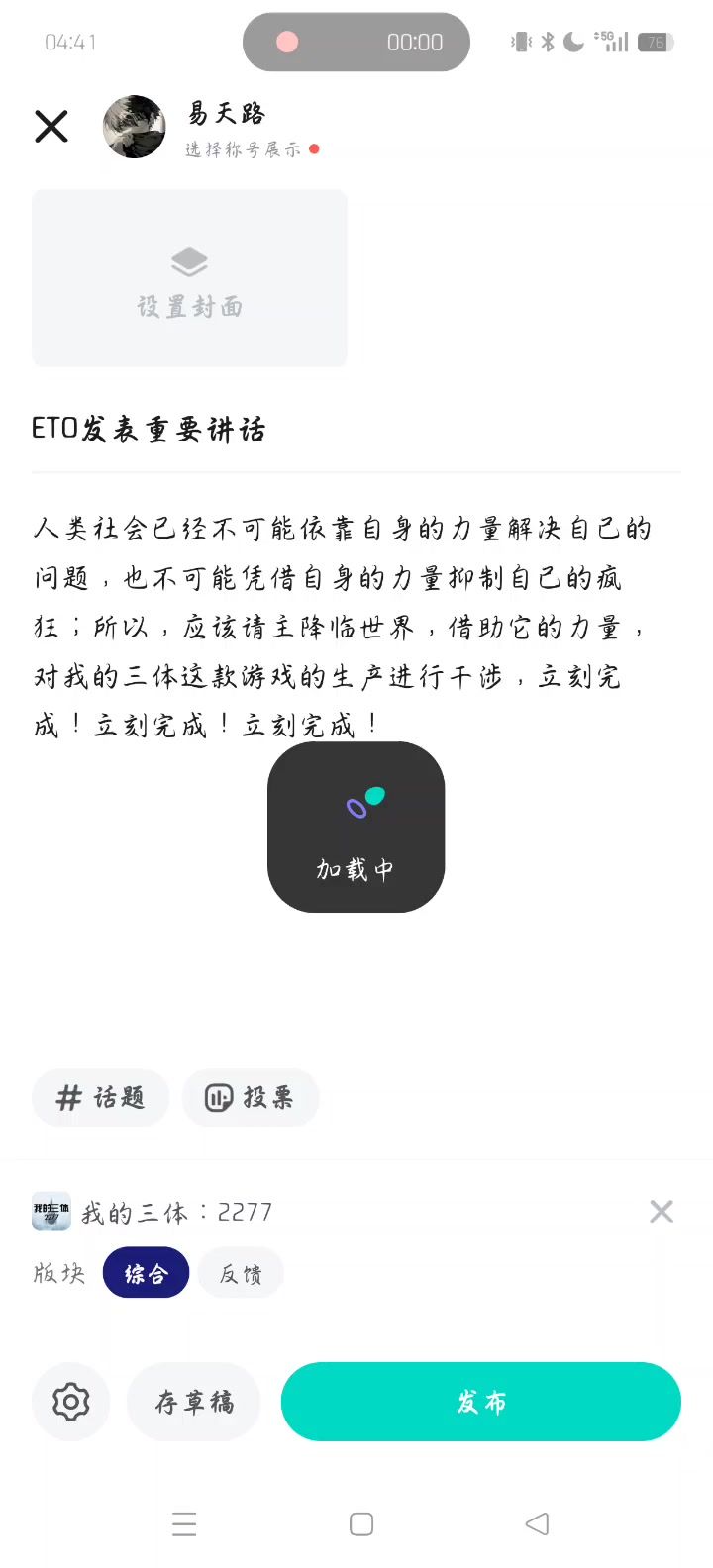Select the 综合 section
Viewport: 713px width, 1568px height.
pyautogui.click(x=146, y=1273)
